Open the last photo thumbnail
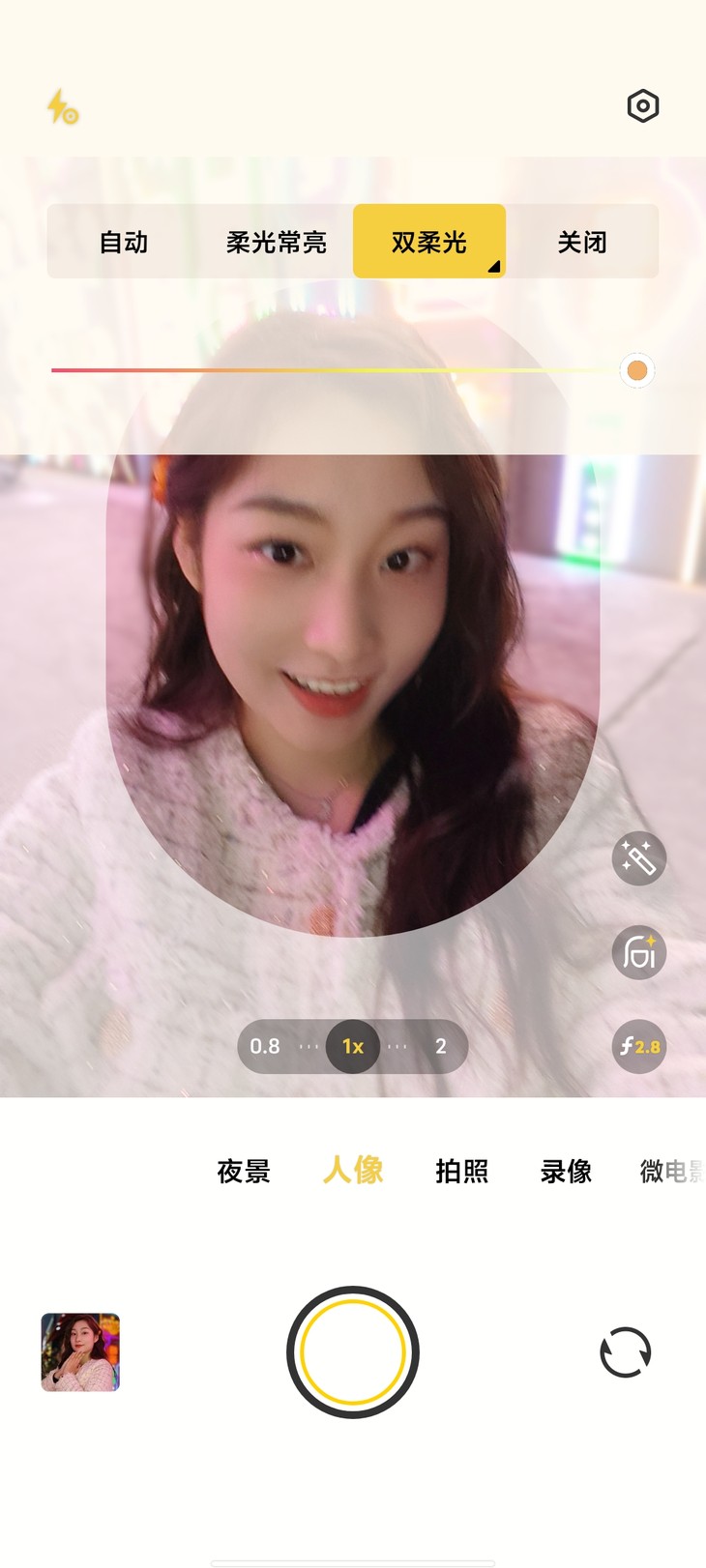 pyautogui.click(x=80, y=1352)
